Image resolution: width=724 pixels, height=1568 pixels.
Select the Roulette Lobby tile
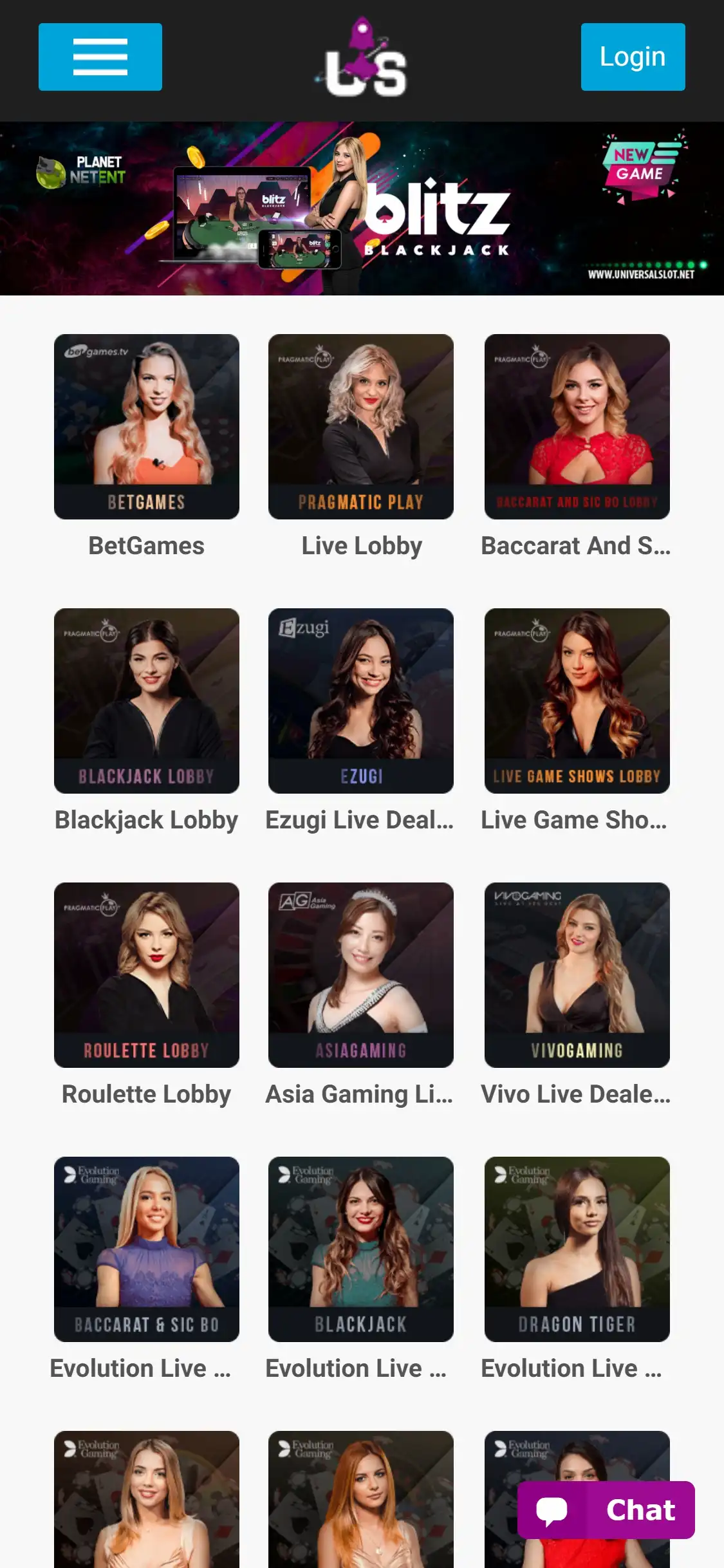point(147,975)
